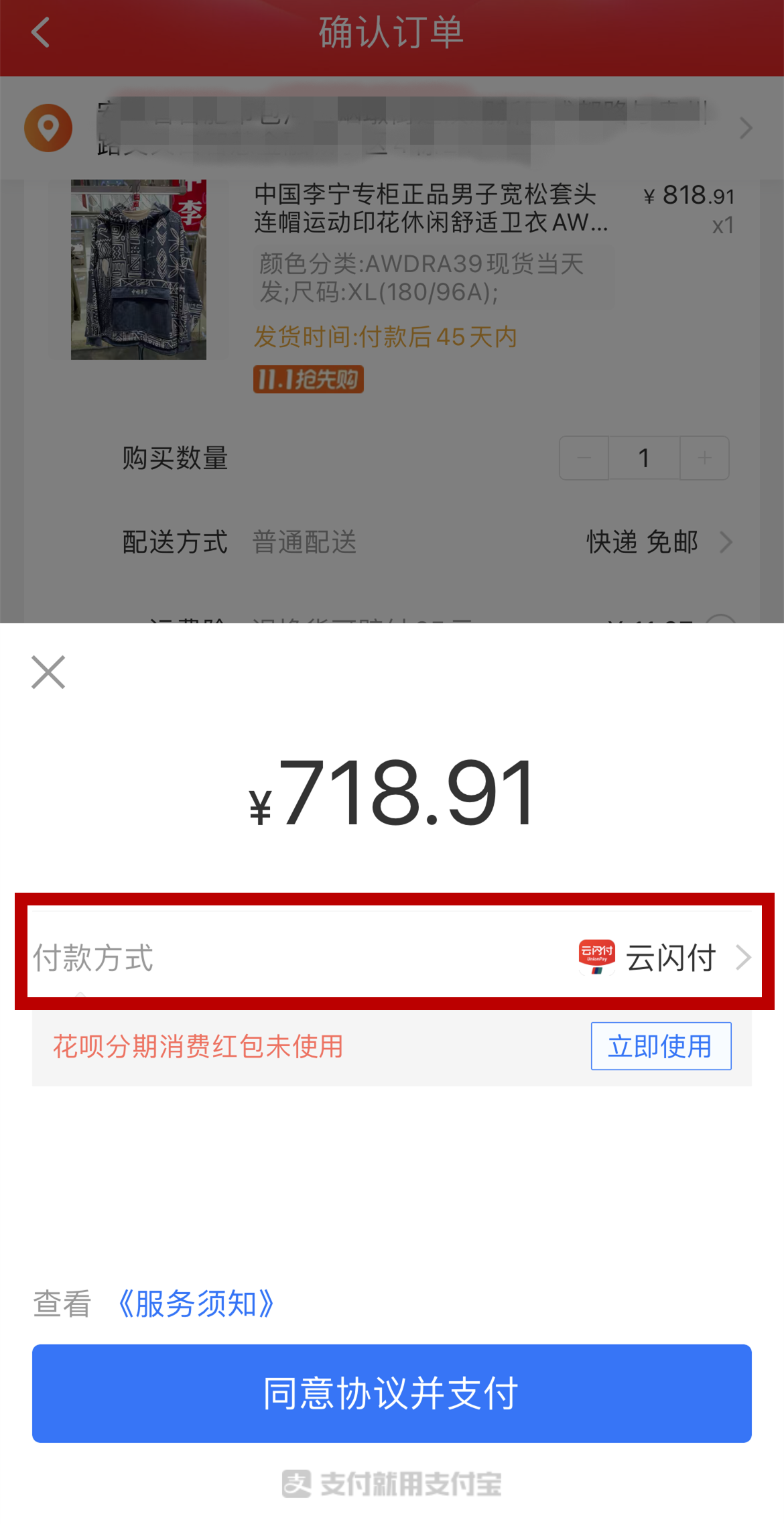Tap 立即使用 for Huabei red packet
Image resolution: width=784 pixels, height=1524 pixels.
pos(661,1046)
